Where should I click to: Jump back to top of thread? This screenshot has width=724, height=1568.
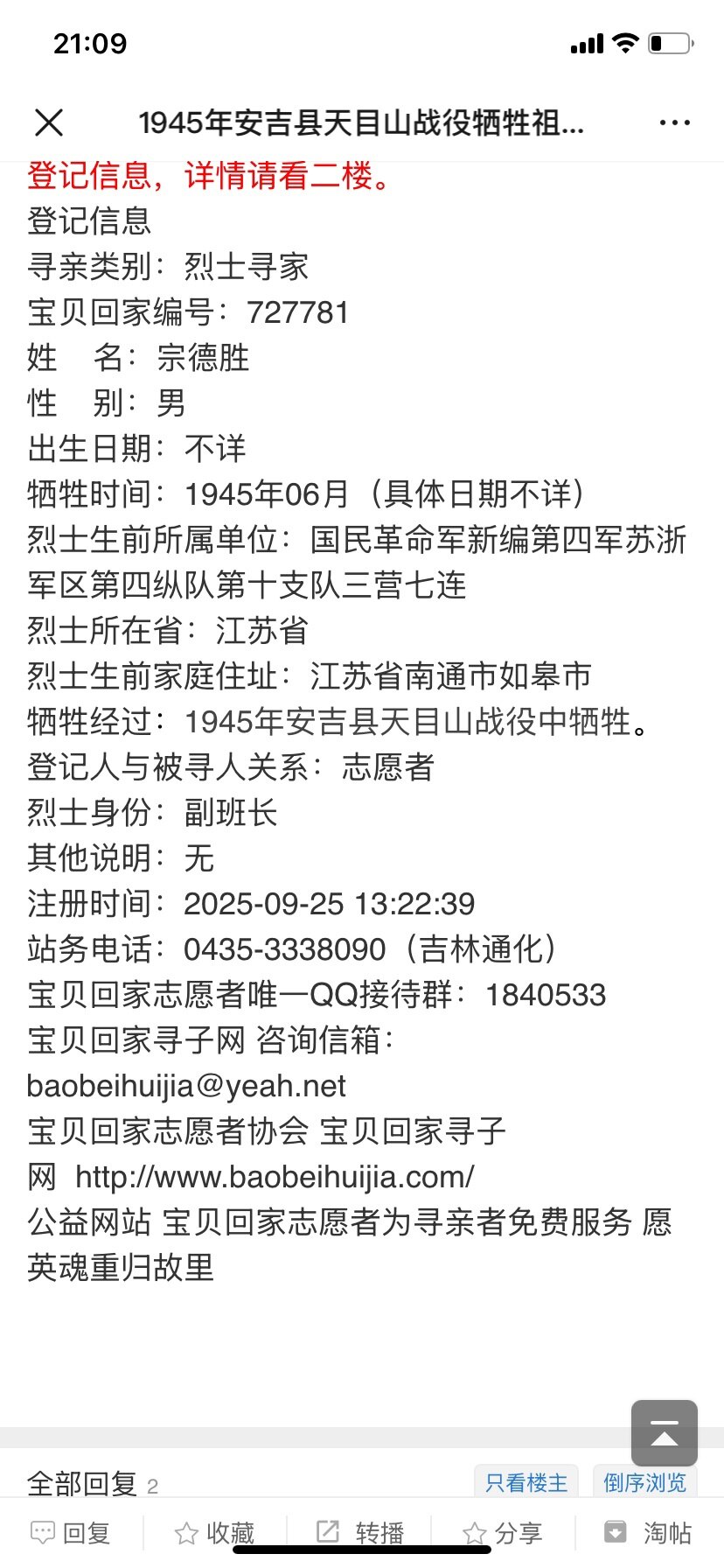[664, 1432]
